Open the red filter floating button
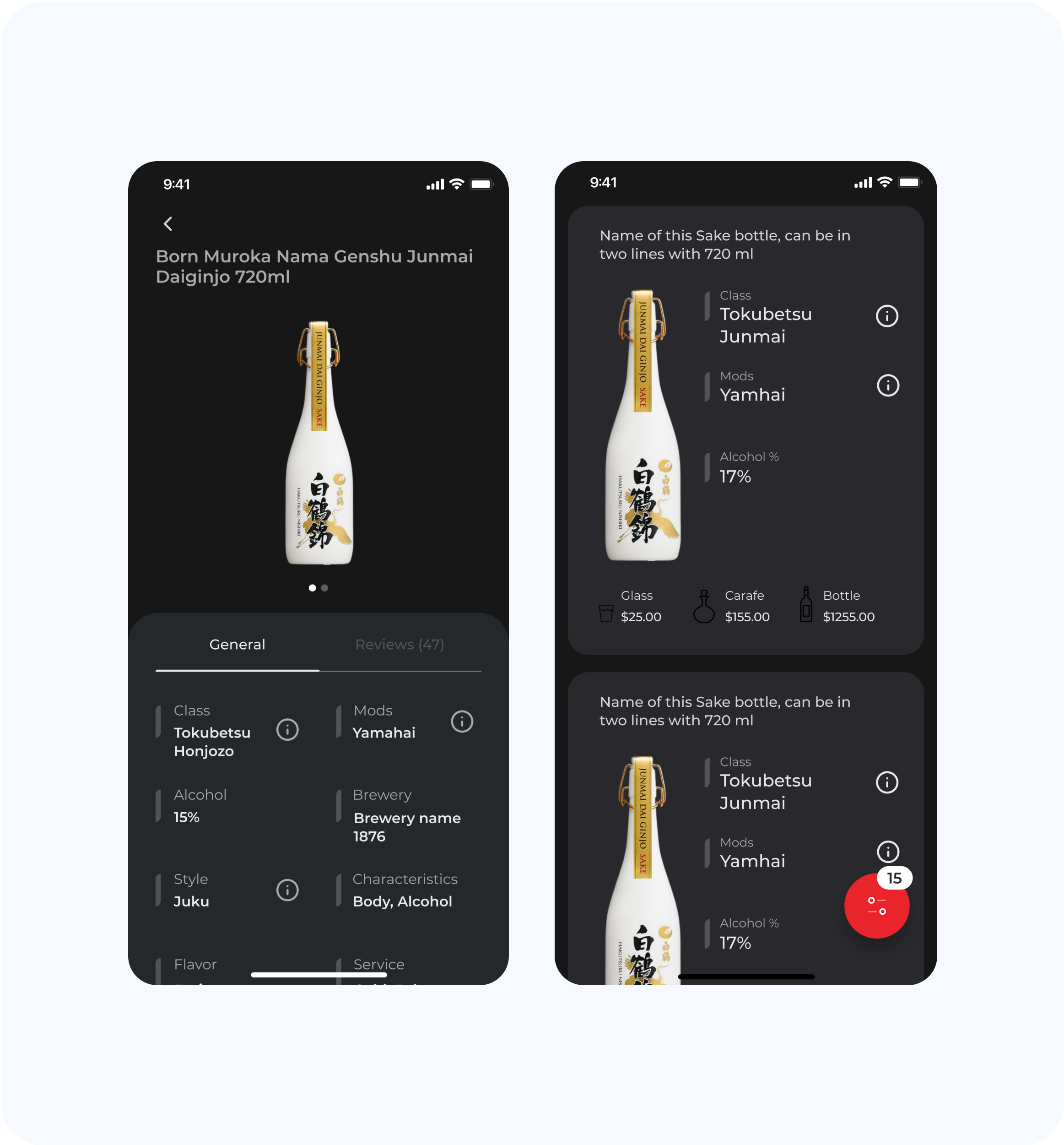The height and width of the screenshot is (1145, 1064). pyautogui.click(x=876, y=906)
